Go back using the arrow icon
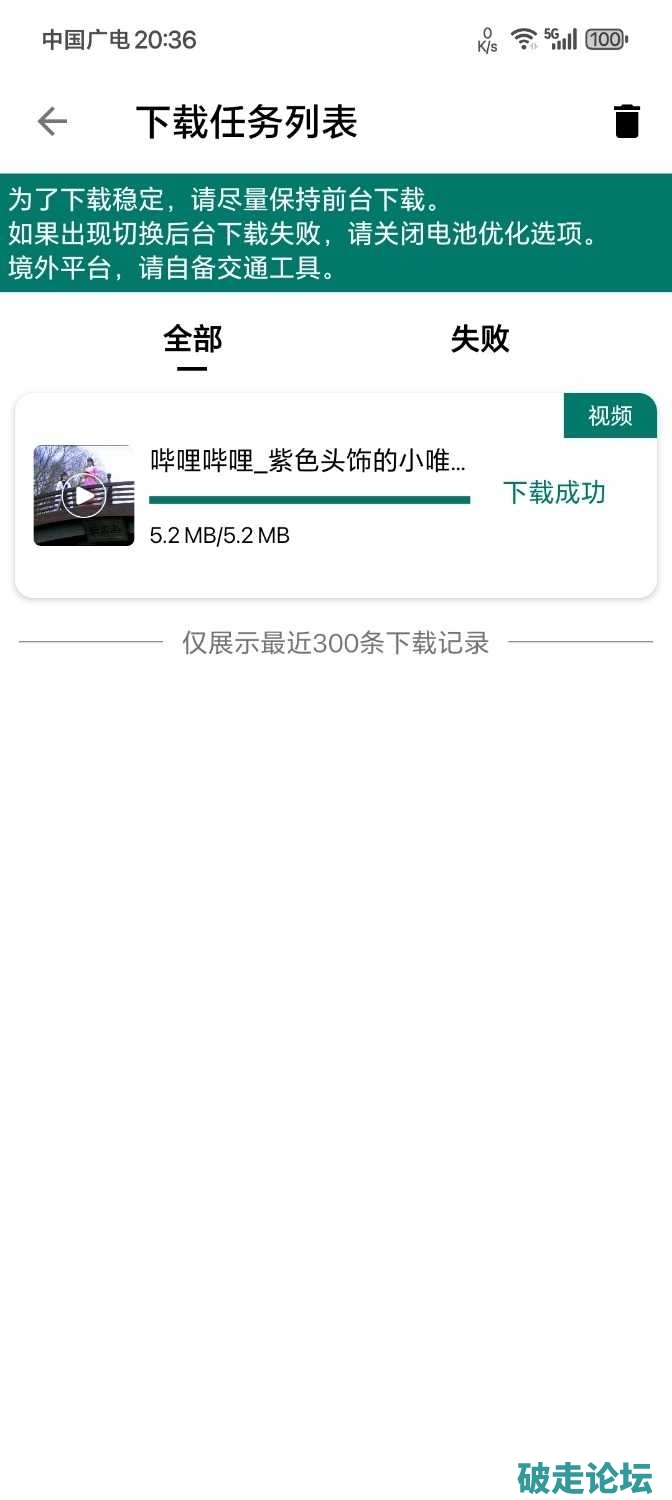 pyautogui.click(x=52, y=122)
